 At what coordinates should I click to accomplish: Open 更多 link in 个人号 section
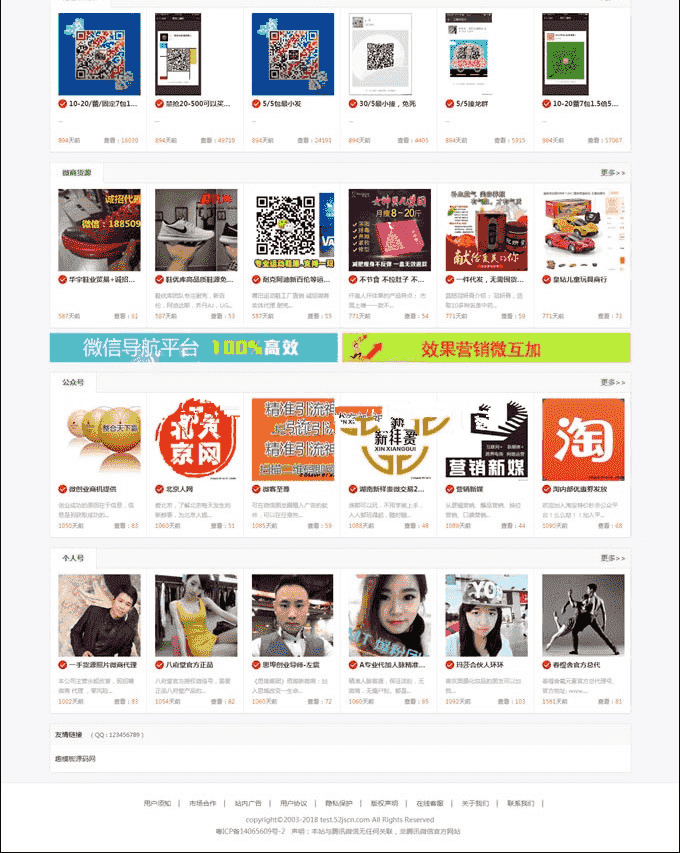click(612, 558)
